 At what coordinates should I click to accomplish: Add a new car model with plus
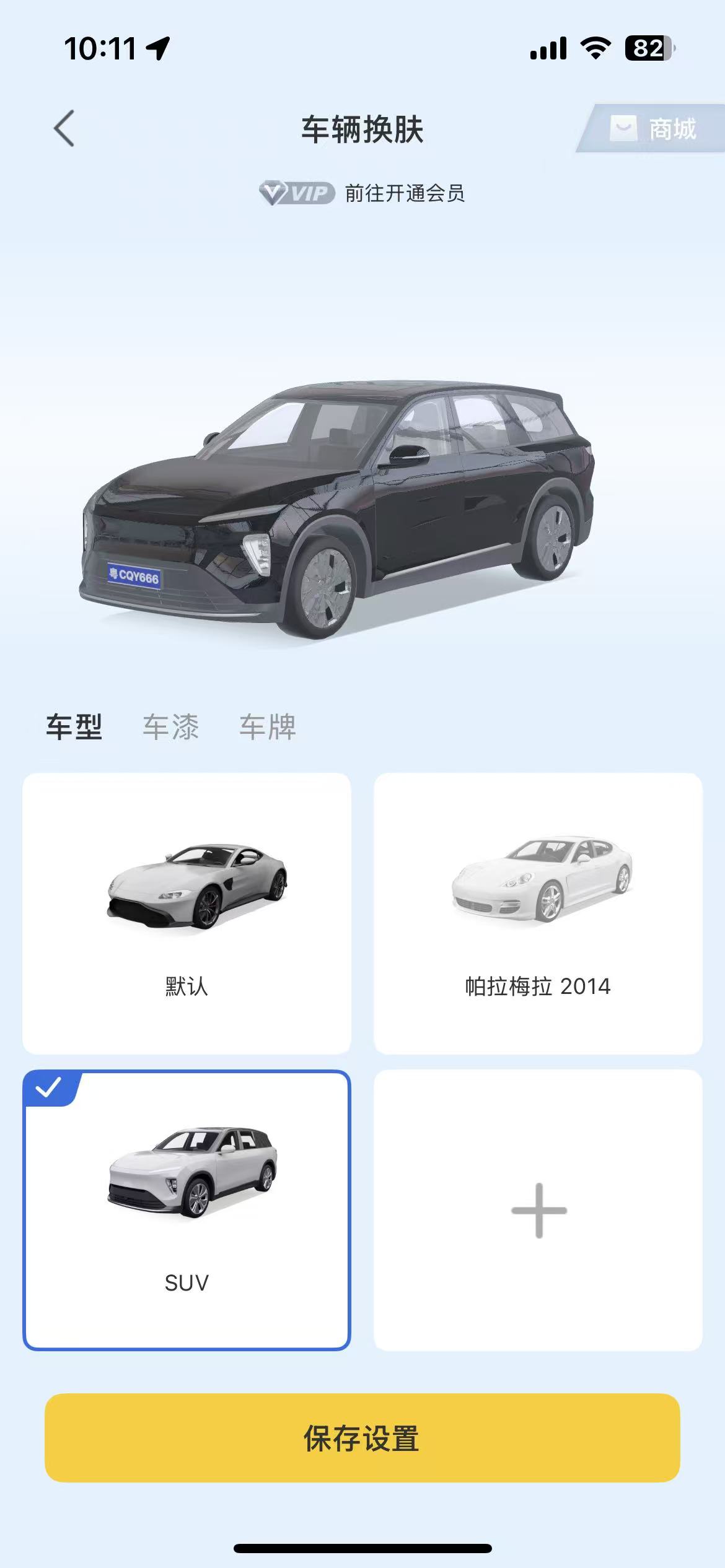tap(538, 1210)
